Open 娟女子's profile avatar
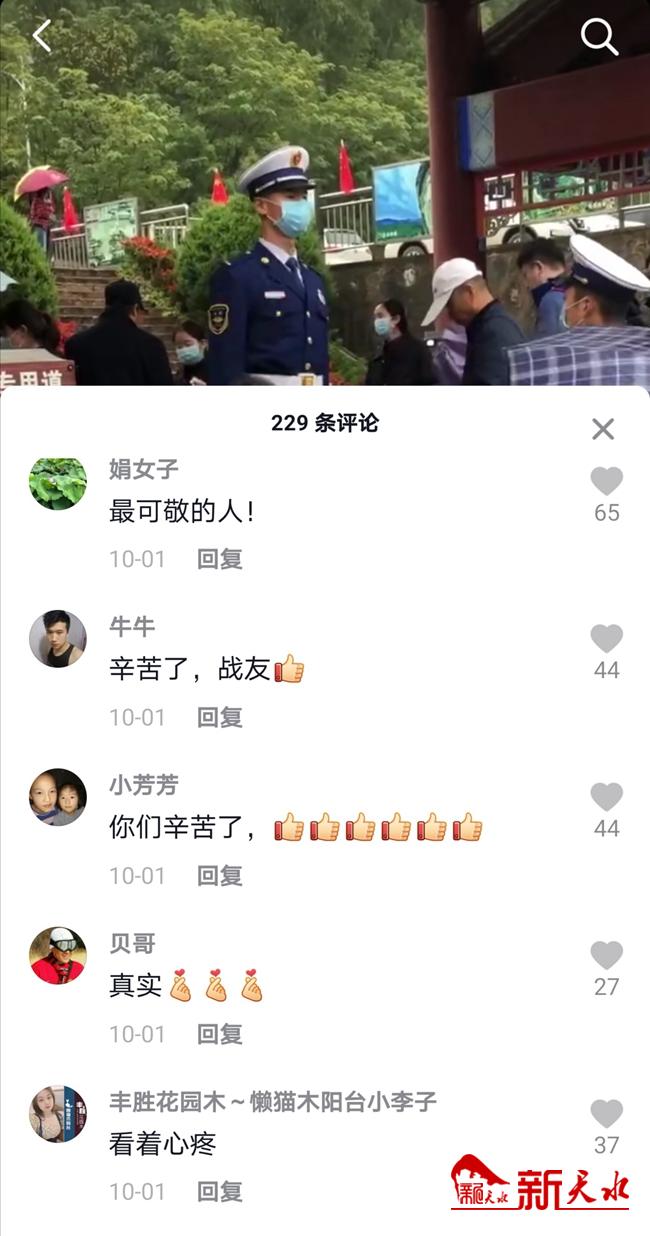 (x=58, y=483)
